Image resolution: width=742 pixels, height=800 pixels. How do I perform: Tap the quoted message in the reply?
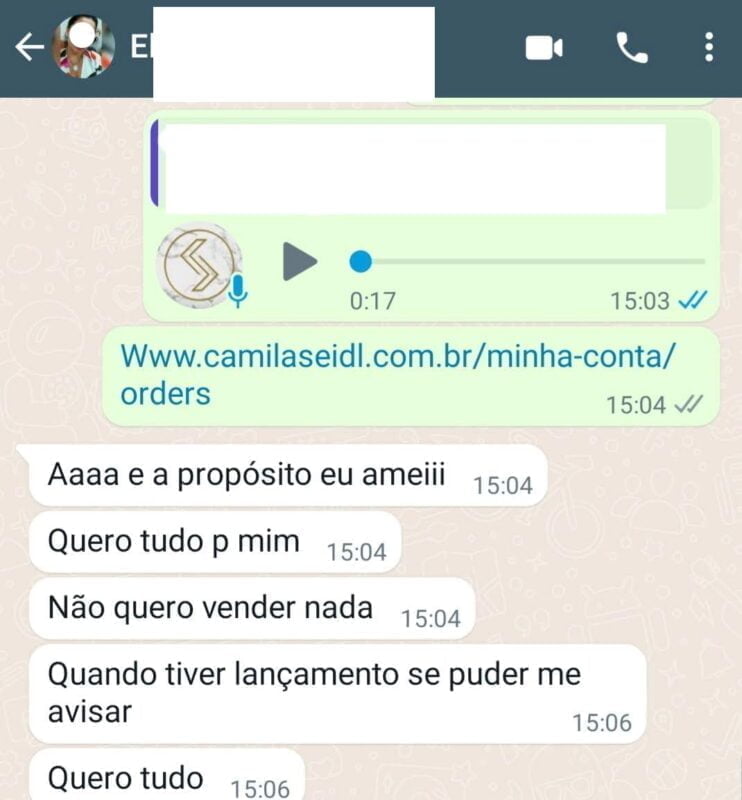[x=430, y=165]
